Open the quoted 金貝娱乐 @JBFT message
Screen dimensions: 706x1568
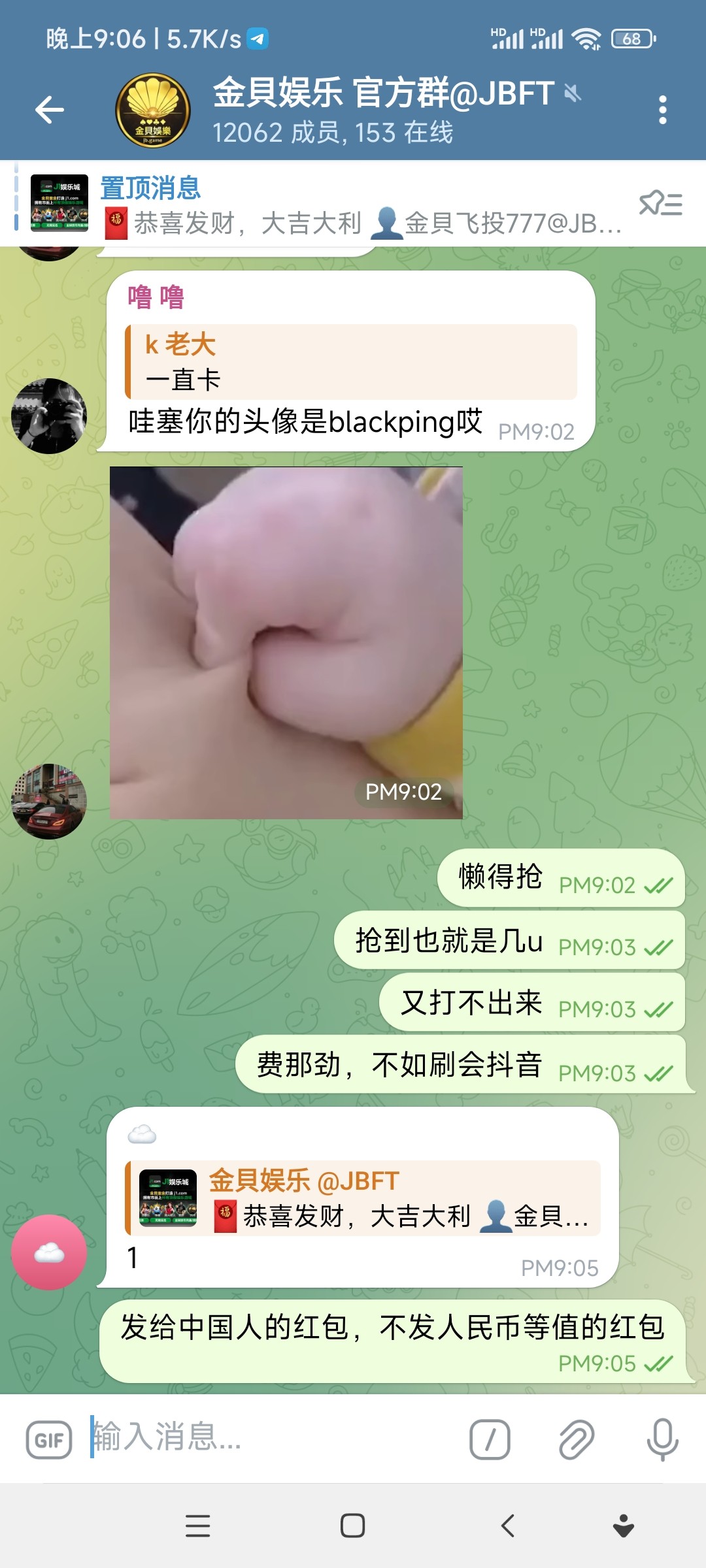coord(363,1198)
